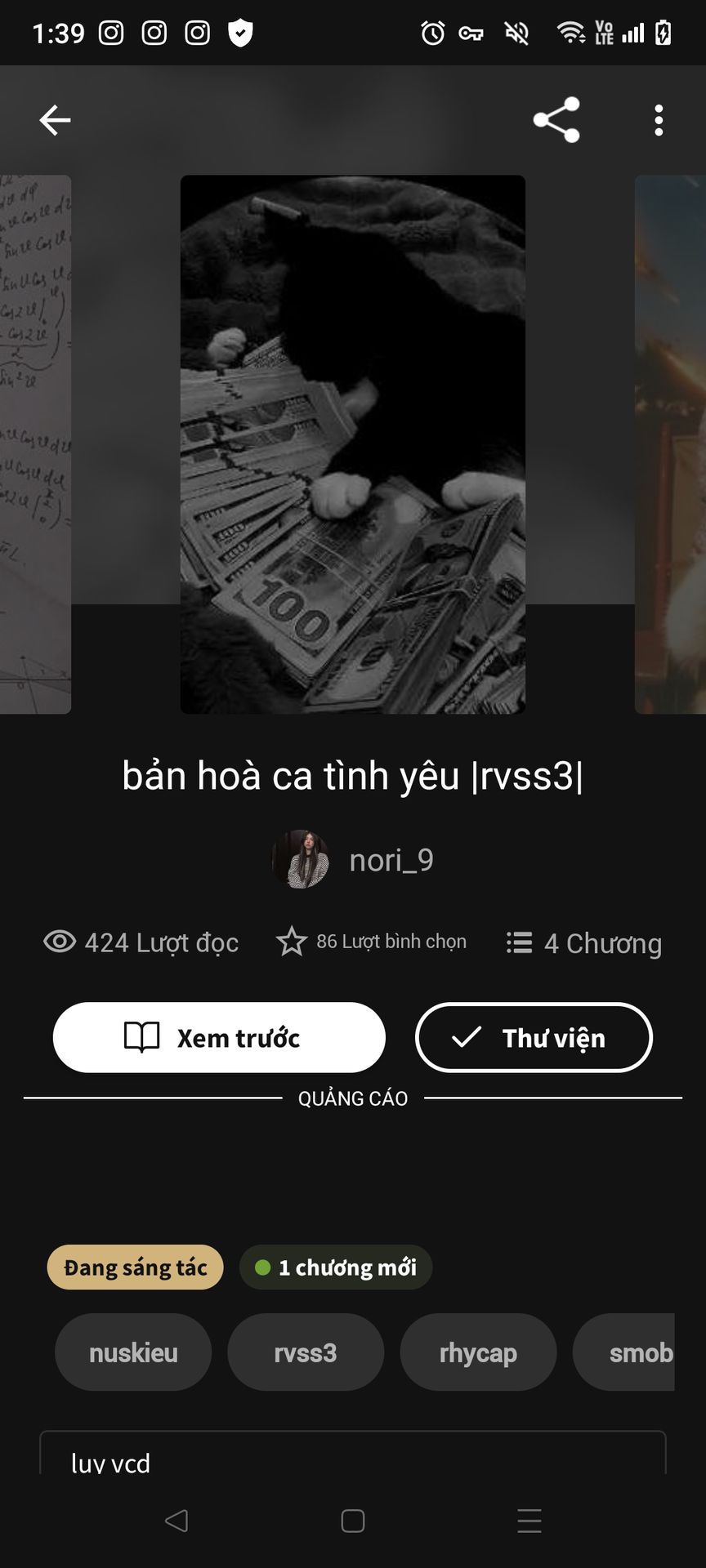Select the nuskieu tag

[x=133, y=1352]
